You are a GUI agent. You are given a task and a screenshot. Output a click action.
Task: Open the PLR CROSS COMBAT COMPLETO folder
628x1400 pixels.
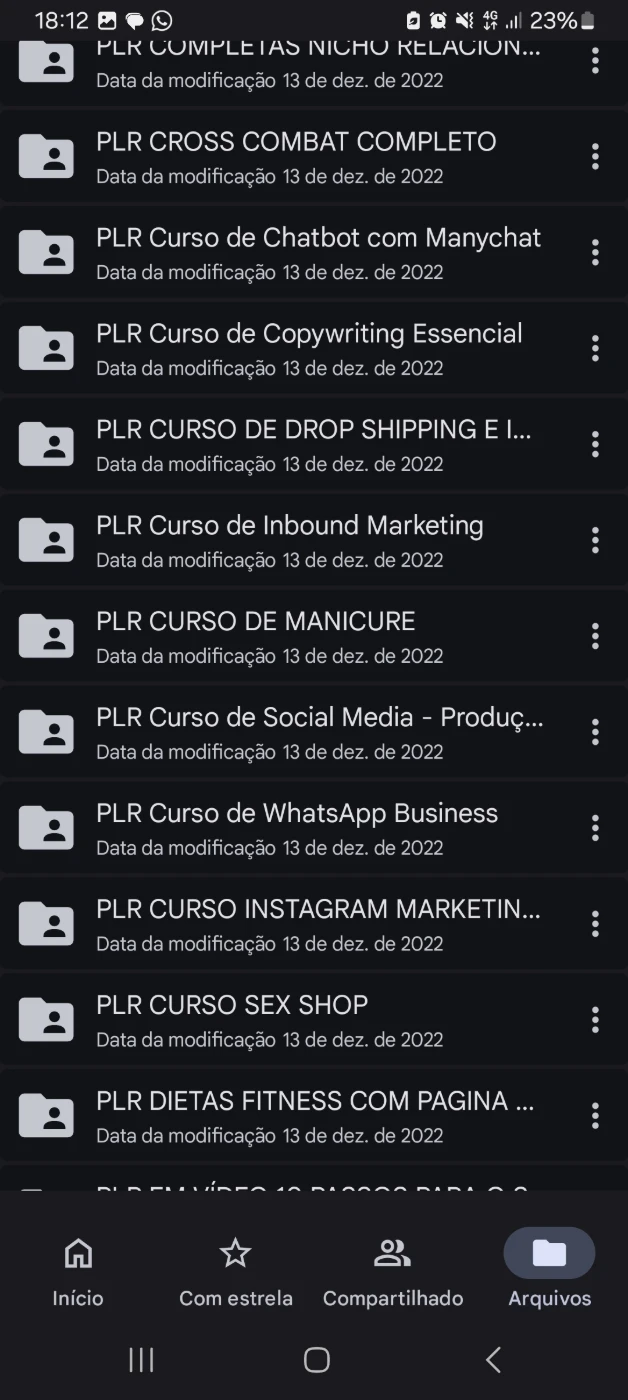(x=296, y=156)
